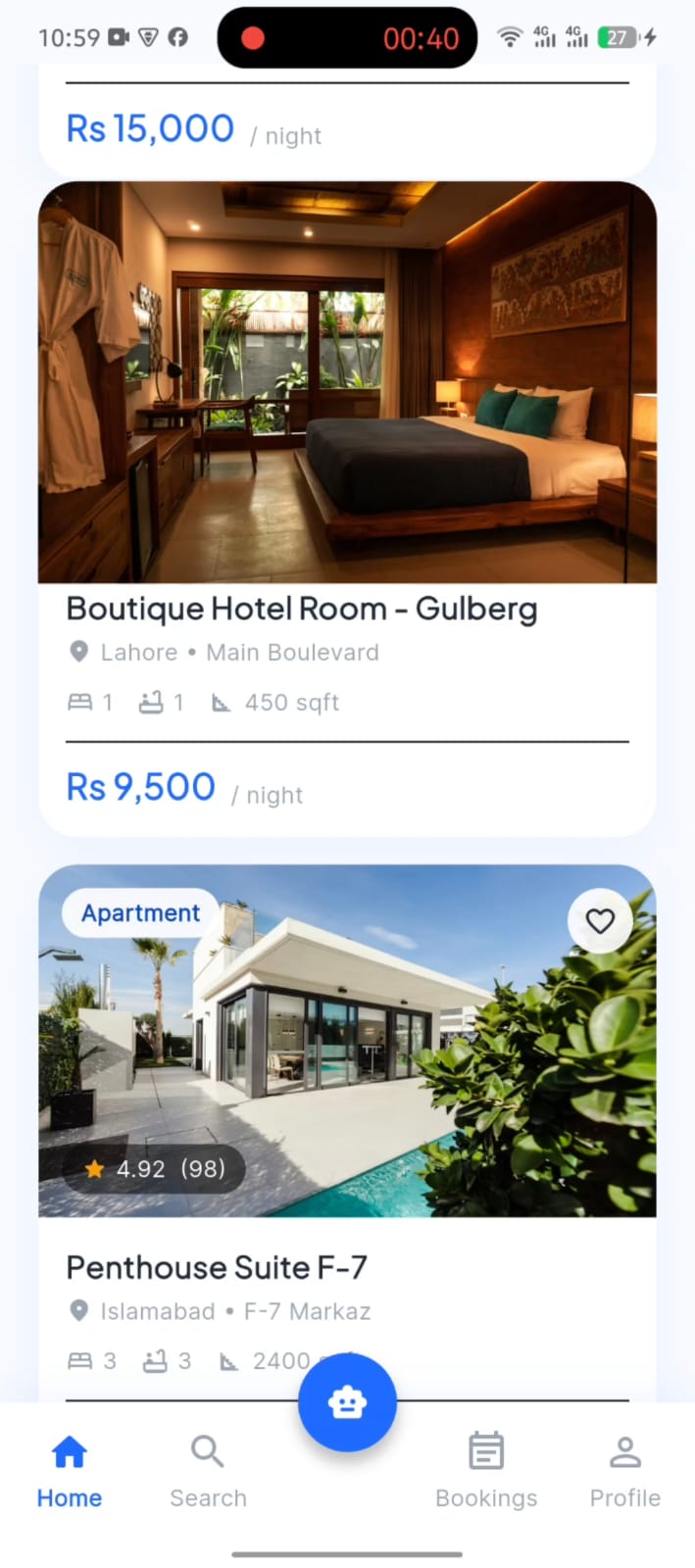Image resolution: width=695 pixels, height=1568 pixels.
Task: Open the chatbot assistant floating button
Action: click(347, 1402)
